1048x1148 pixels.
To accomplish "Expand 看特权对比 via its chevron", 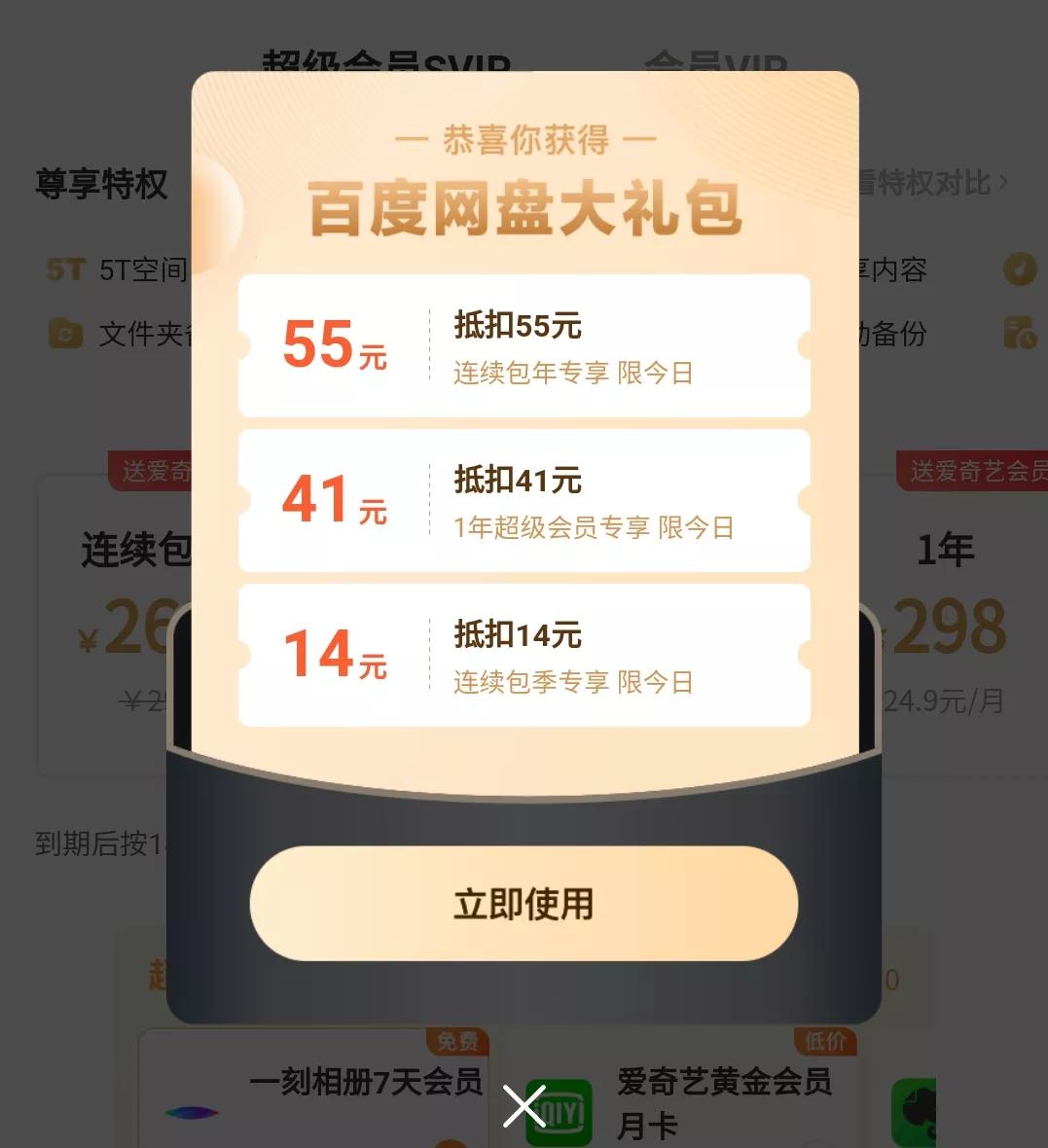I will [1002, 183].
